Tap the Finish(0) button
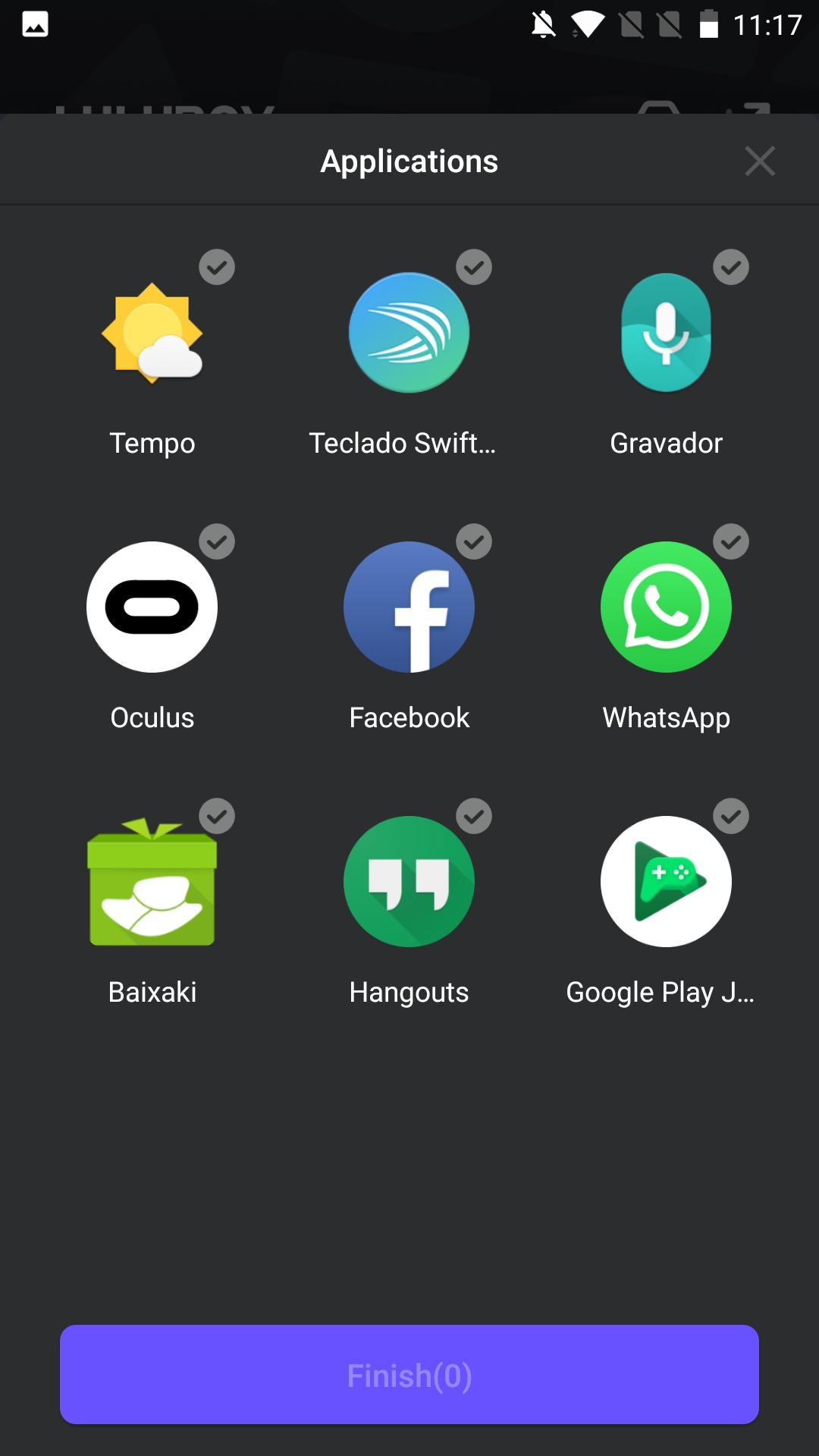Screen dimensions: 819x1456 click(x=409, y=1374)
